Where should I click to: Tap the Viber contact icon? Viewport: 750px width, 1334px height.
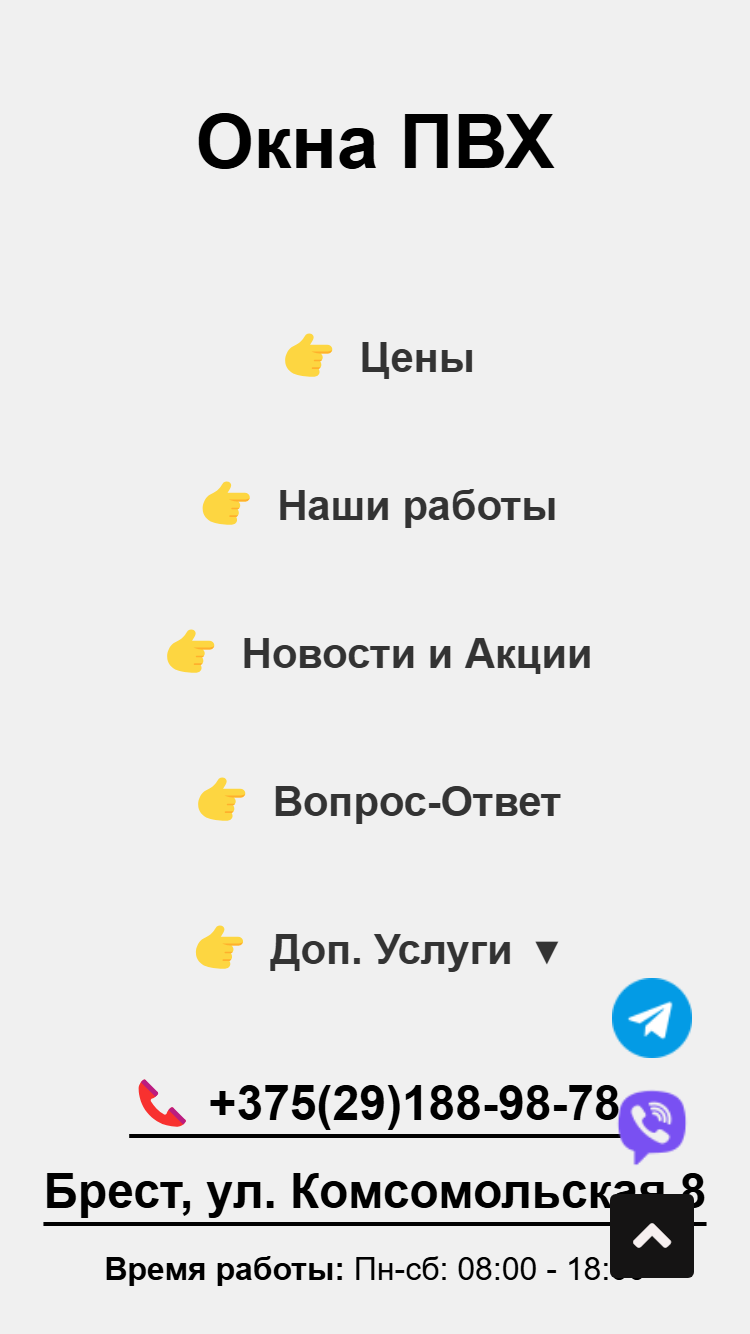(652, 1127)
